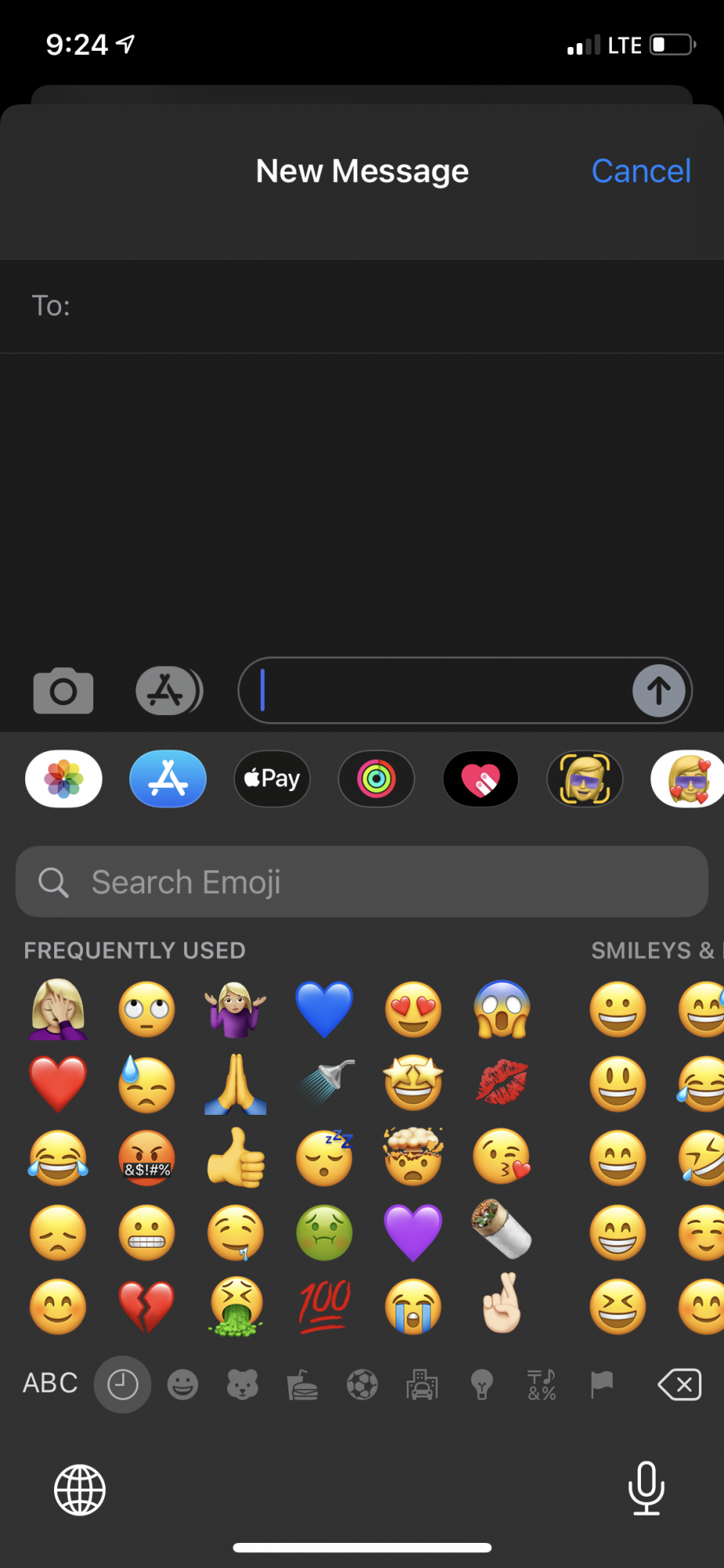Pick the 100 points emoji
This screenshot has width=724, height=1568.
tap(324, 1307)
